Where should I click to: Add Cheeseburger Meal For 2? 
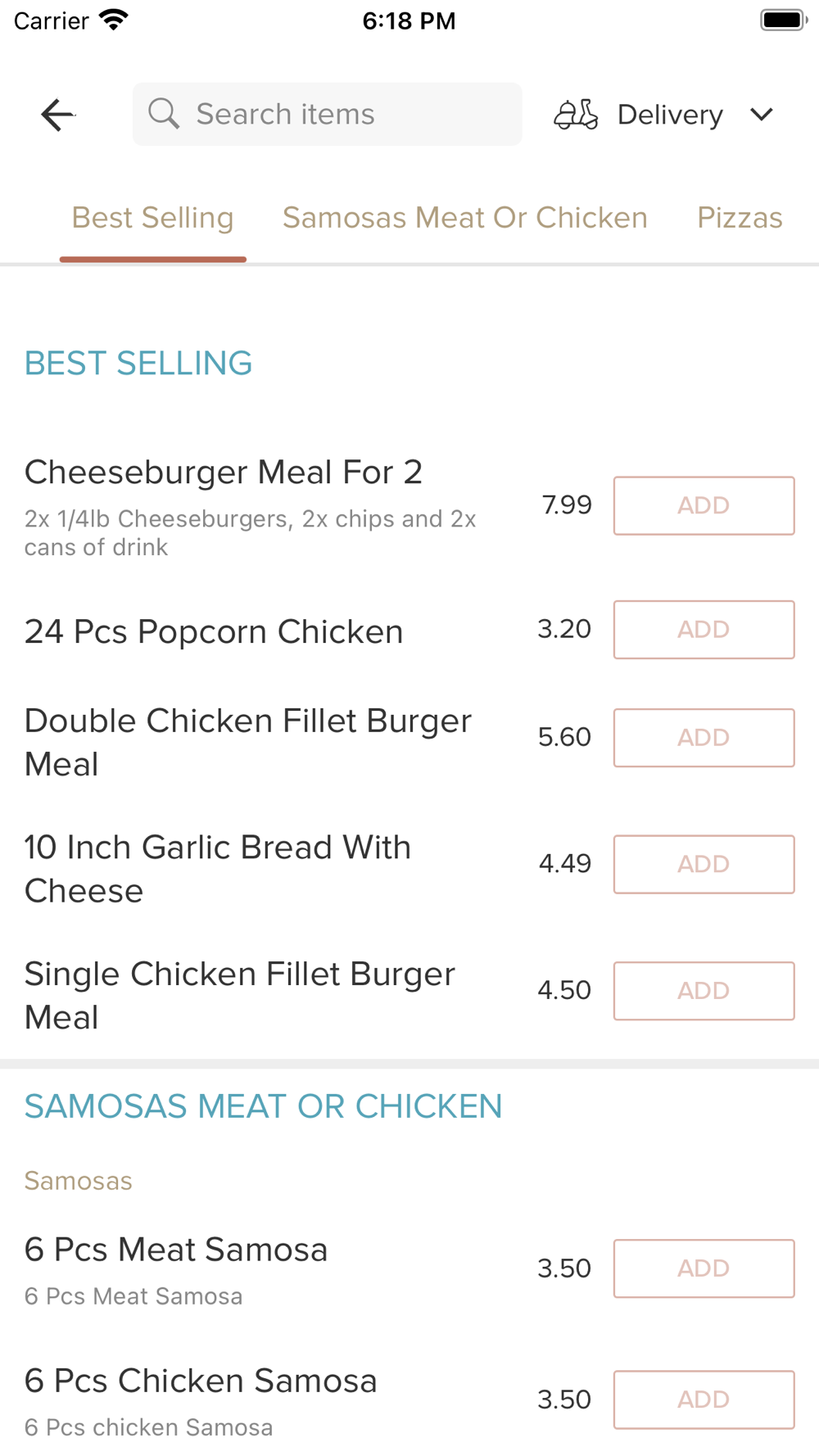[x=704, y=505]
